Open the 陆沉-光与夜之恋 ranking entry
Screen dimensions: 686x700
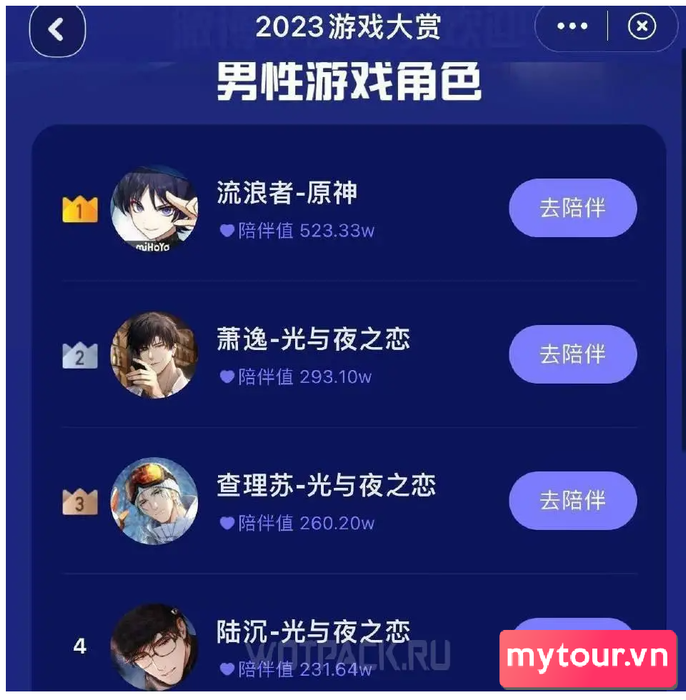tap(313, 632)
